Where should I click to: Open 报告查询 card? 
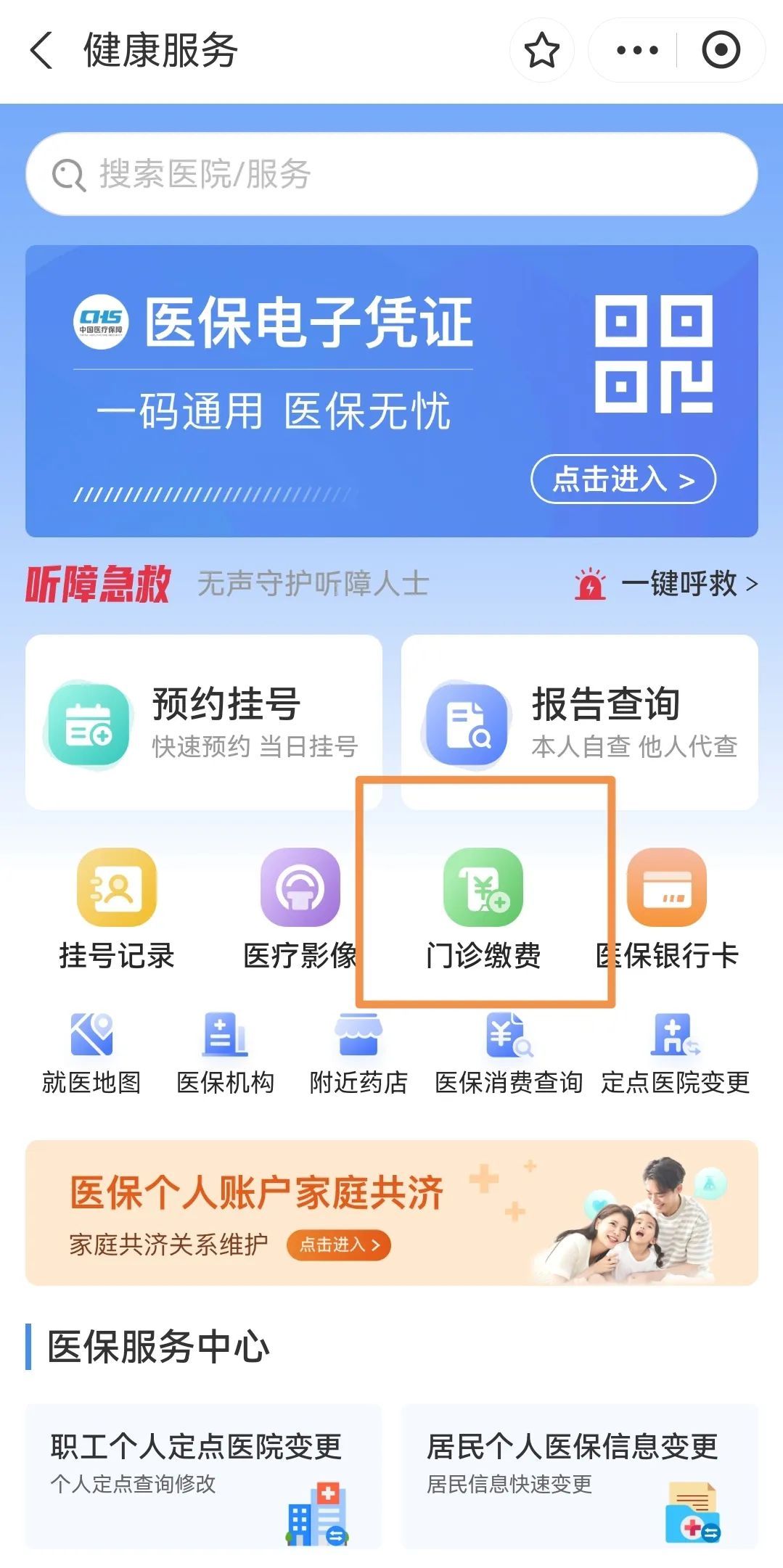pos(579,722)
